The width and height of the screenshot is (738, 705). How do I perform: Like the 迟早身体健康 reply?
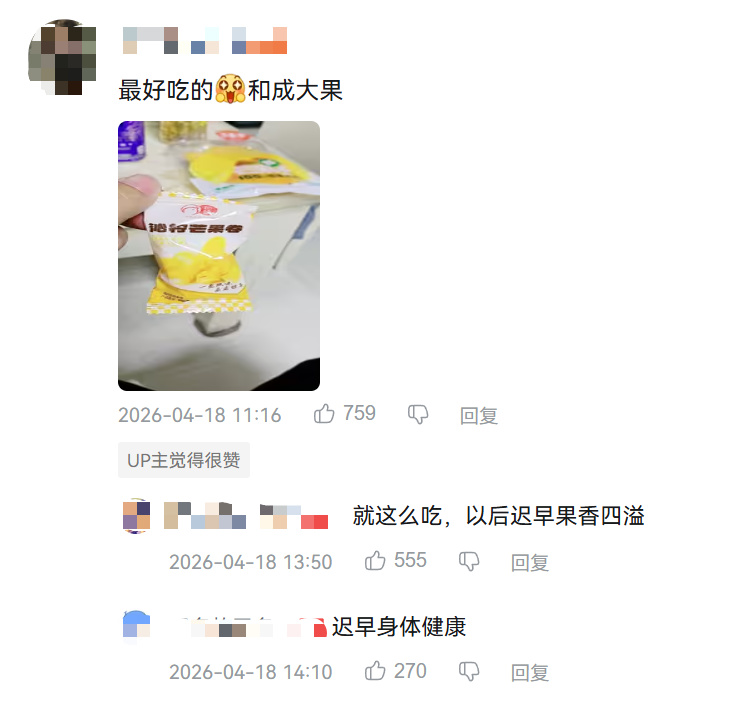(376, 671)
